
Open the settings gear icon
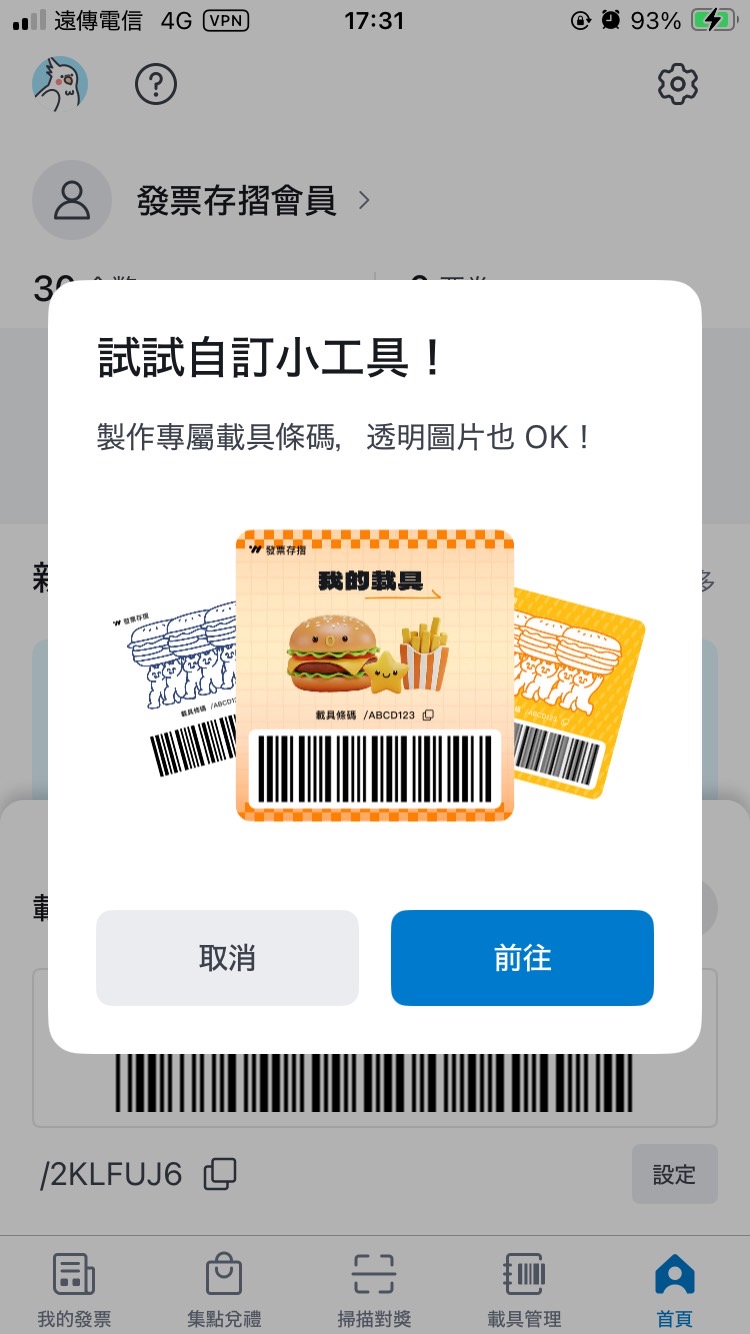677,85
